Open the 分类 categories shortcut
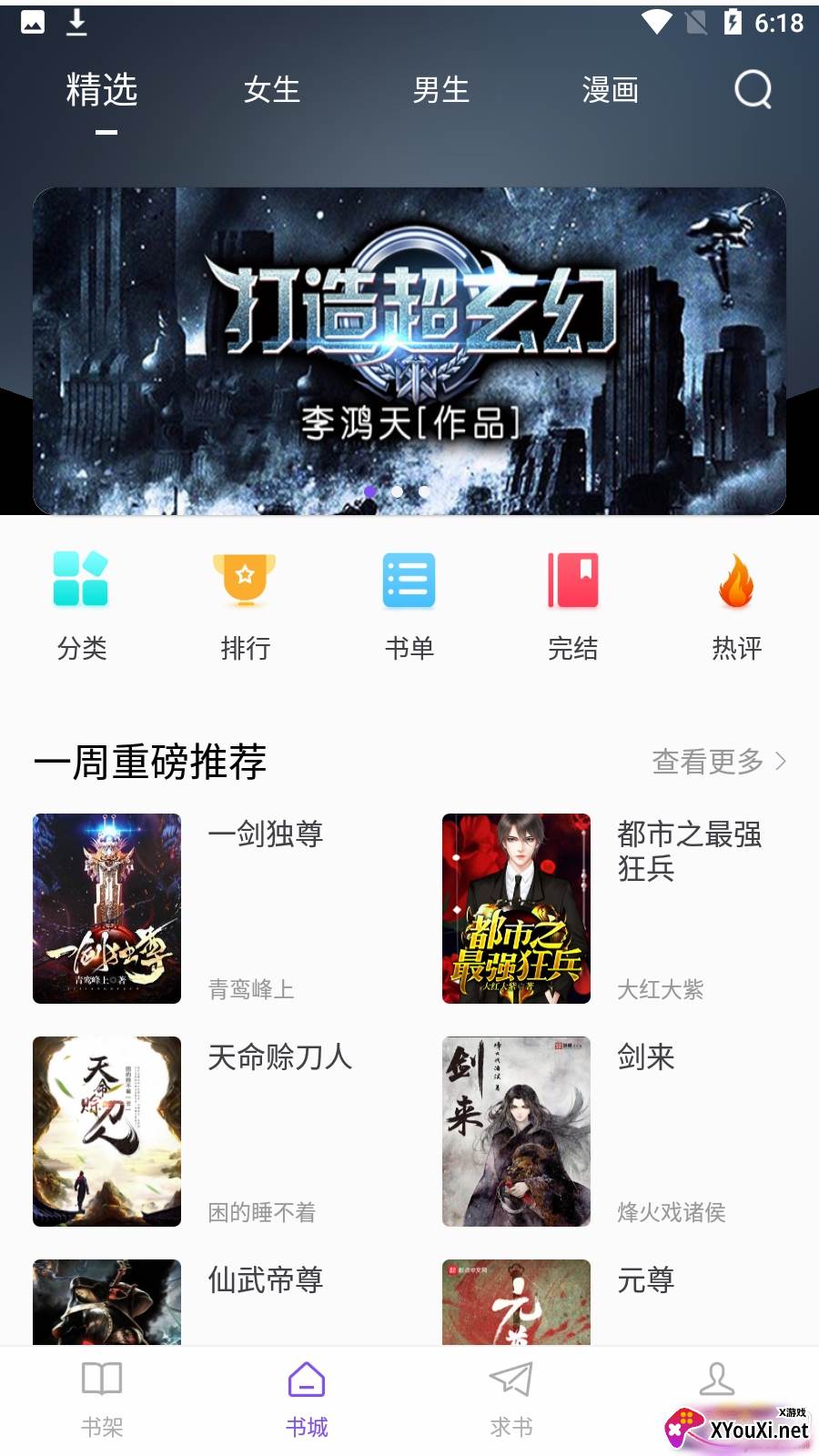 point(82,605)
